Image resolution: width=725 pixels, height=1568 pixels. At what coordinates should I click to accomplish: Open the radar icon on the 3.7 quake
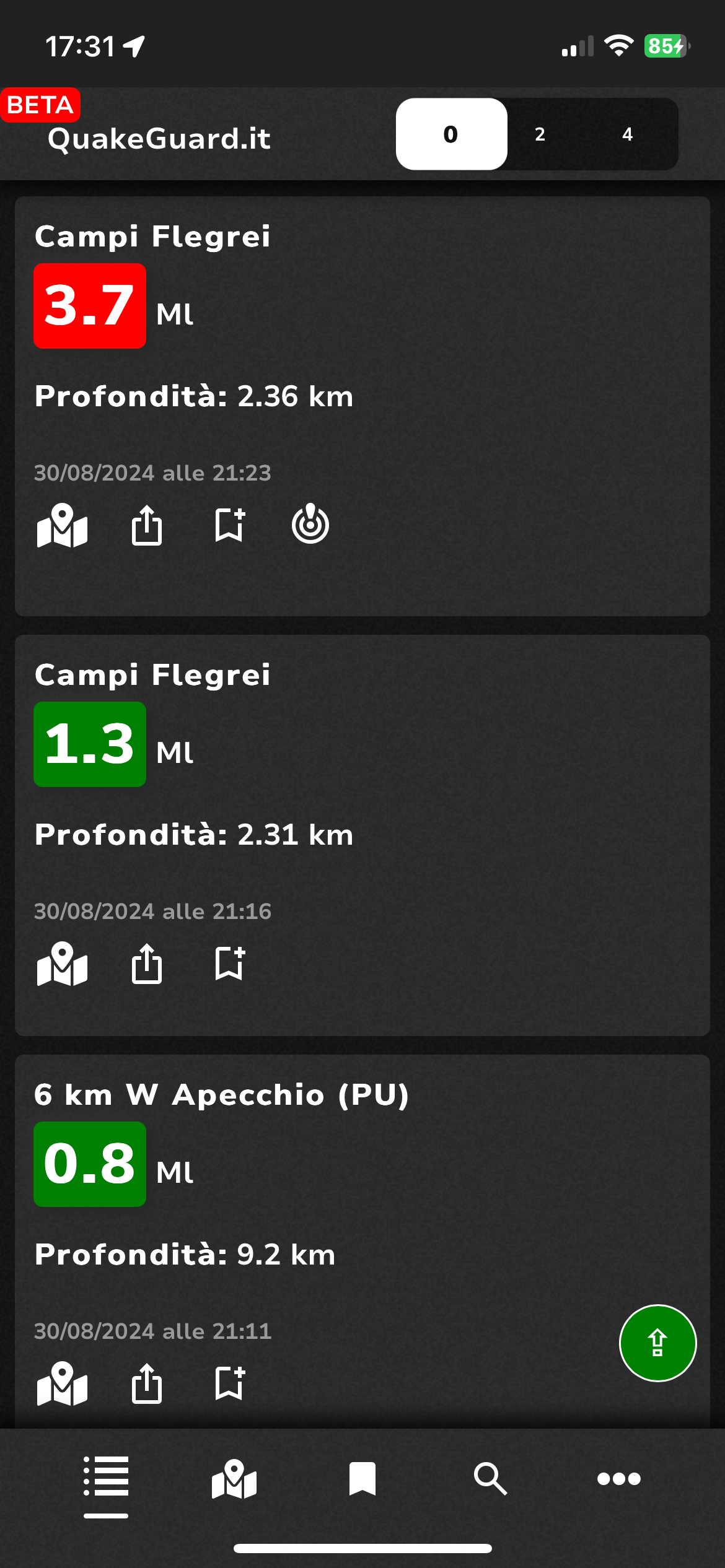pos(310,525)
